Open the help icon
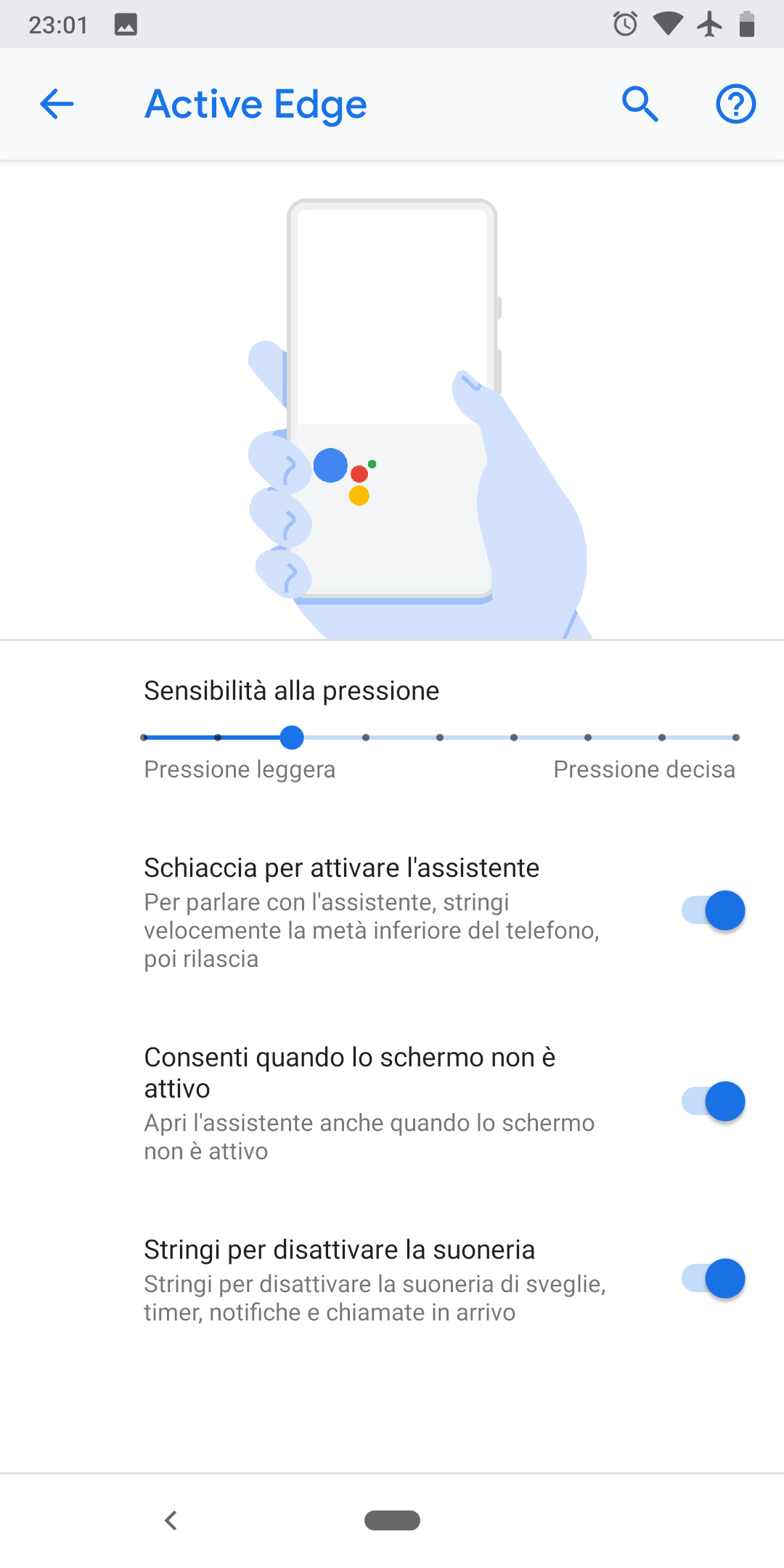This screenshot has height=1568, width=784. (x=735, y=104)
